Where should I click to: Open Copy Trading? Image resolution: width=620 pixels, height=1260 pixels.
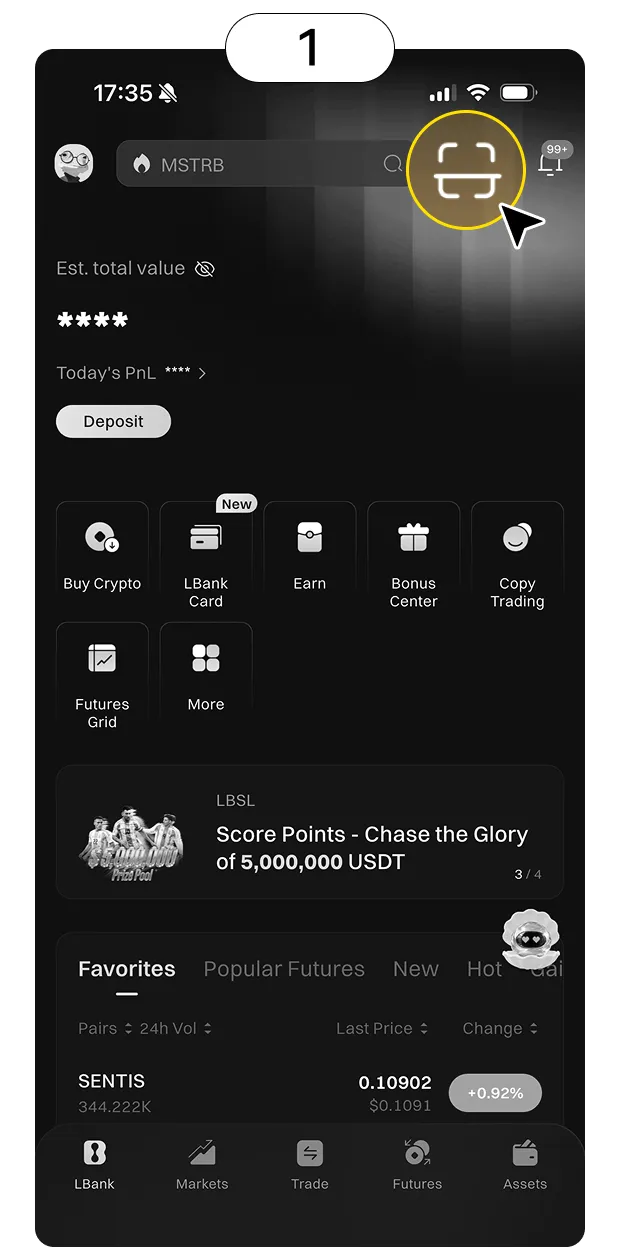tap(517, 557)
